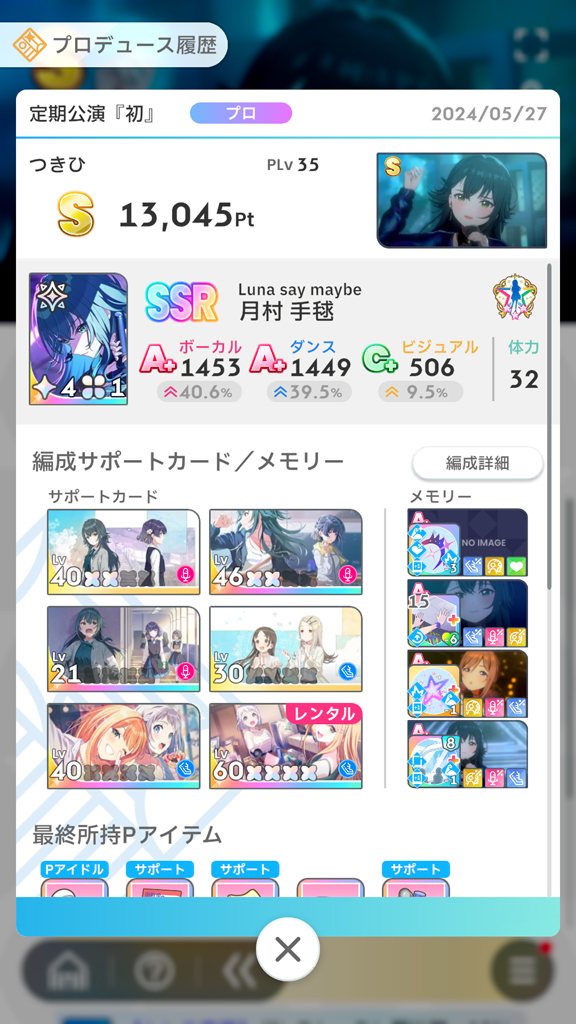View the S rank live photo thumbnail

(x=462, y=200)
